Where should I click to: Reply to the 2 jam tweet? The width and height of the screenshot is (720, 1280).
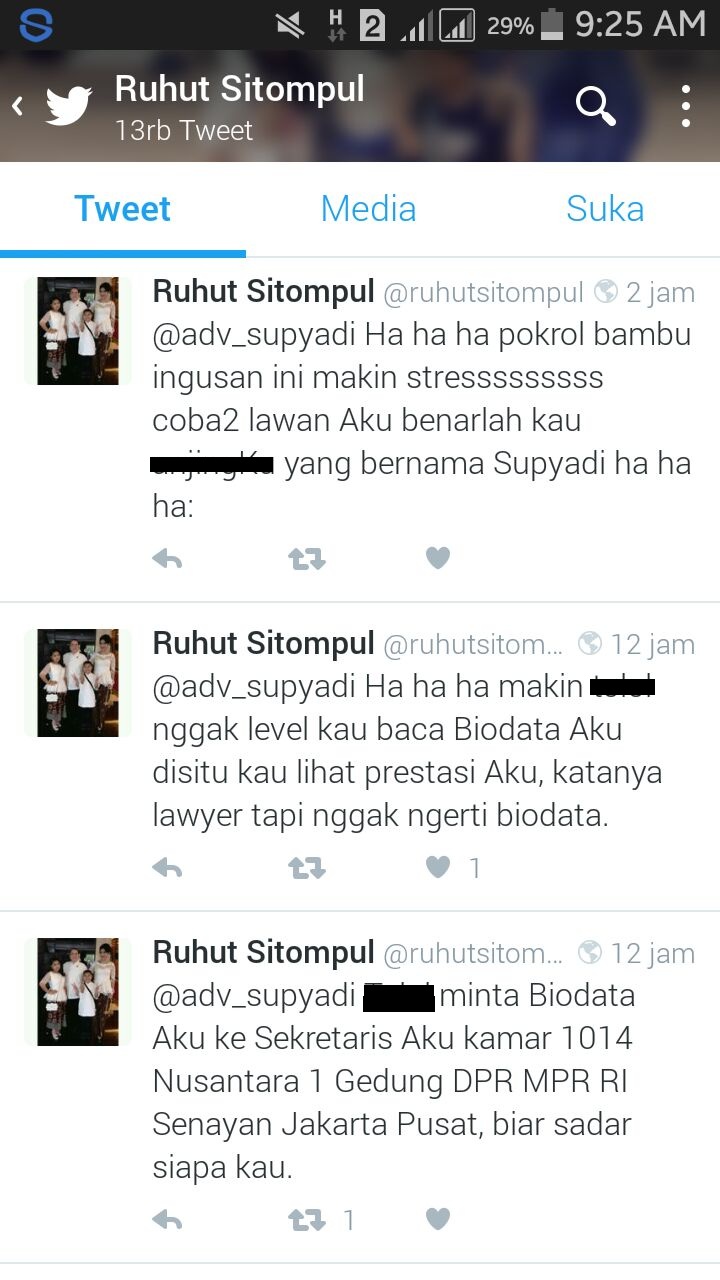167,559
